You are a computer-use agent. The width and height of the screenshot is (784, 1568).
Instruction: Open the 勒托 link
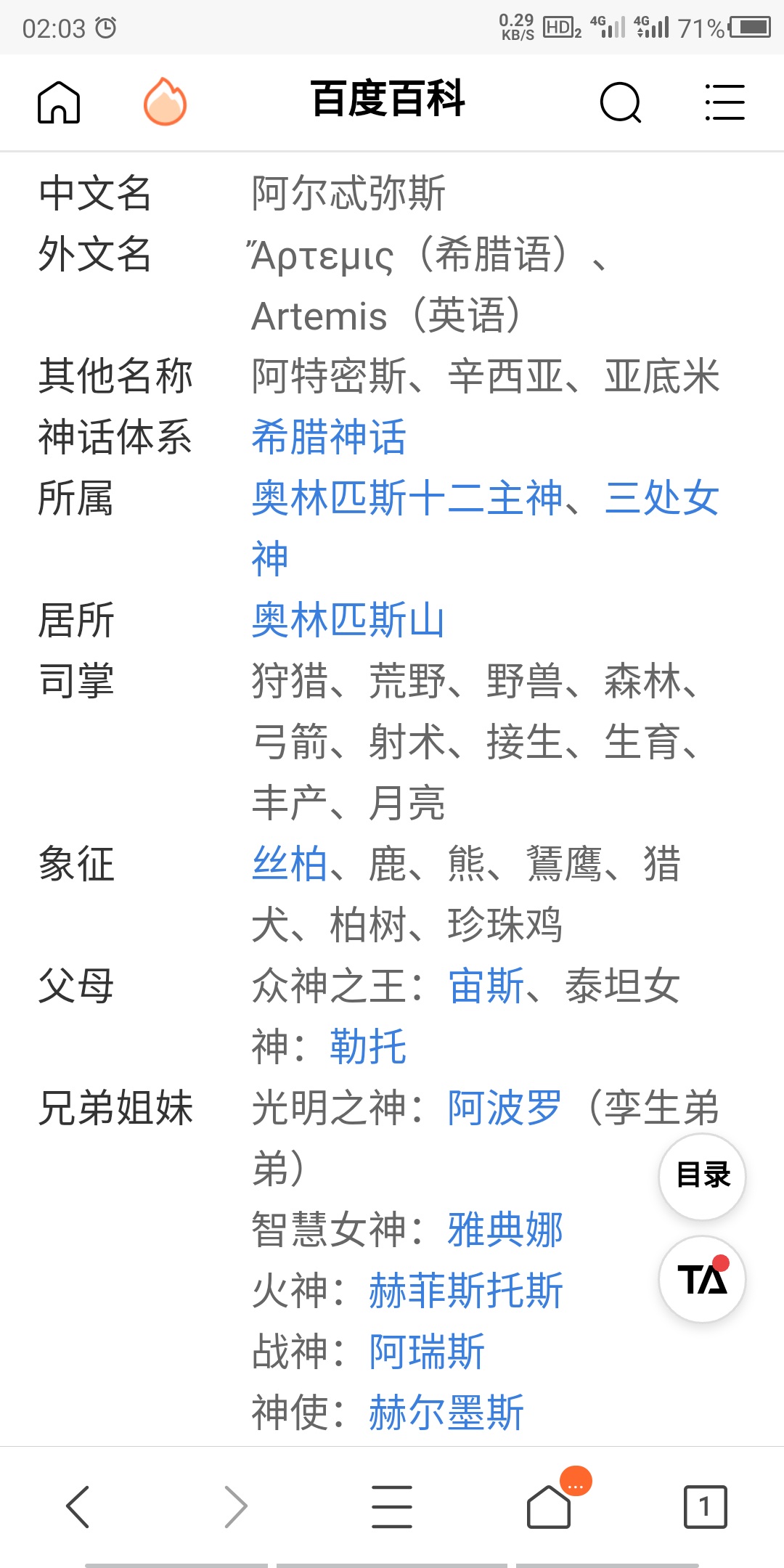tap(368, 1047)
